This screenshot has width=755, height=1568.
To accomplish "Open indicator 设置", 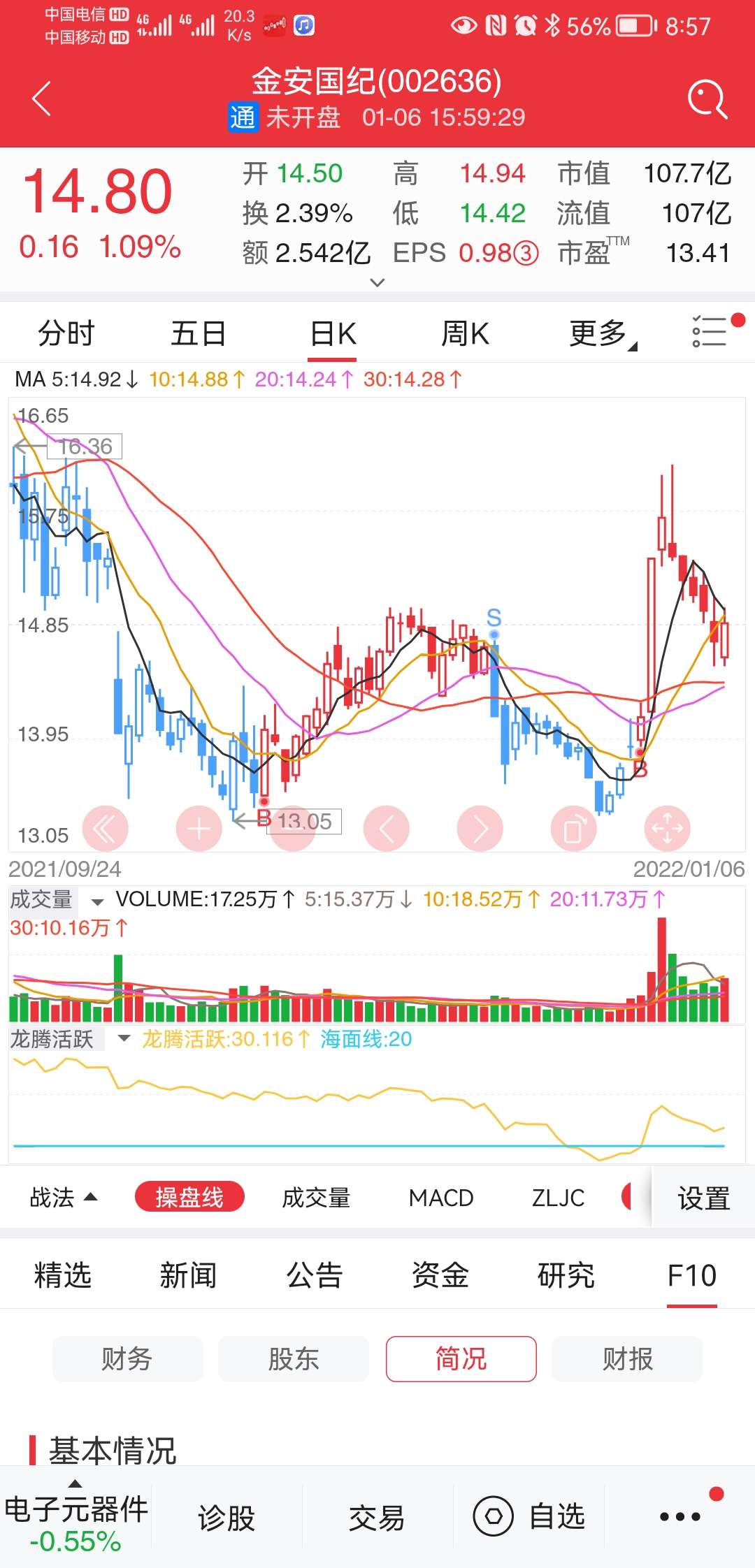I will (x=703, y=1198).
